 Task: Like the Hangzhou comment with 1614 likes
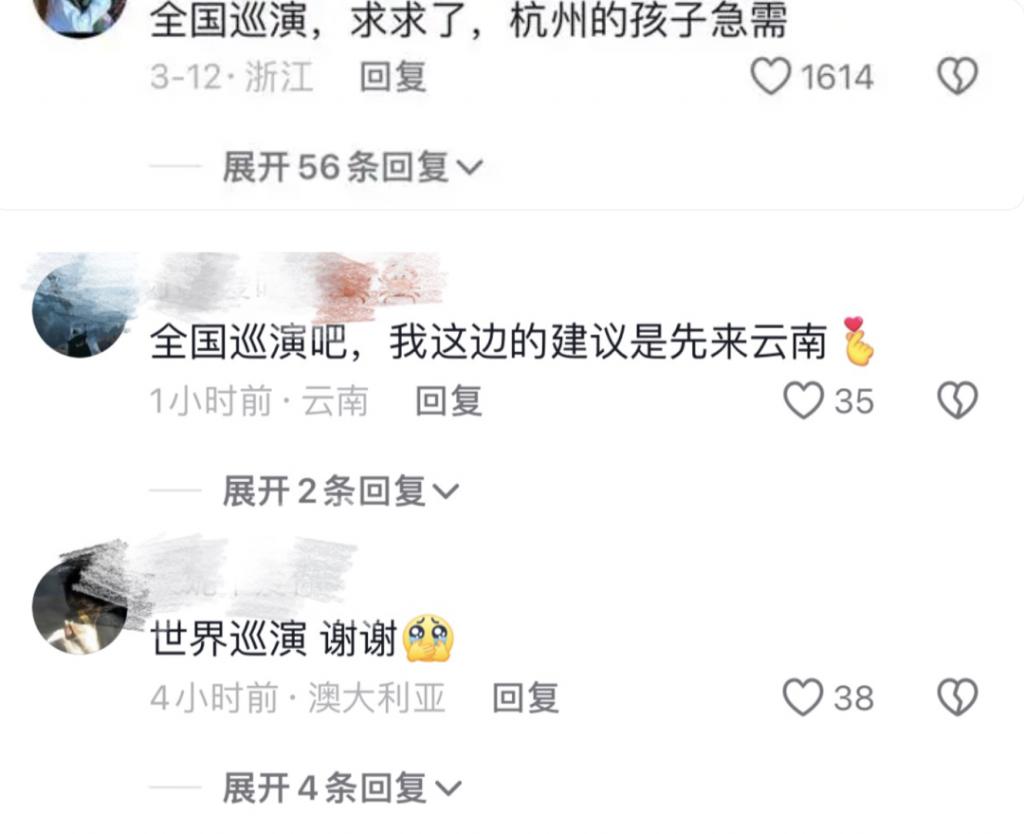pyautogui.click(x=771, y=77)
